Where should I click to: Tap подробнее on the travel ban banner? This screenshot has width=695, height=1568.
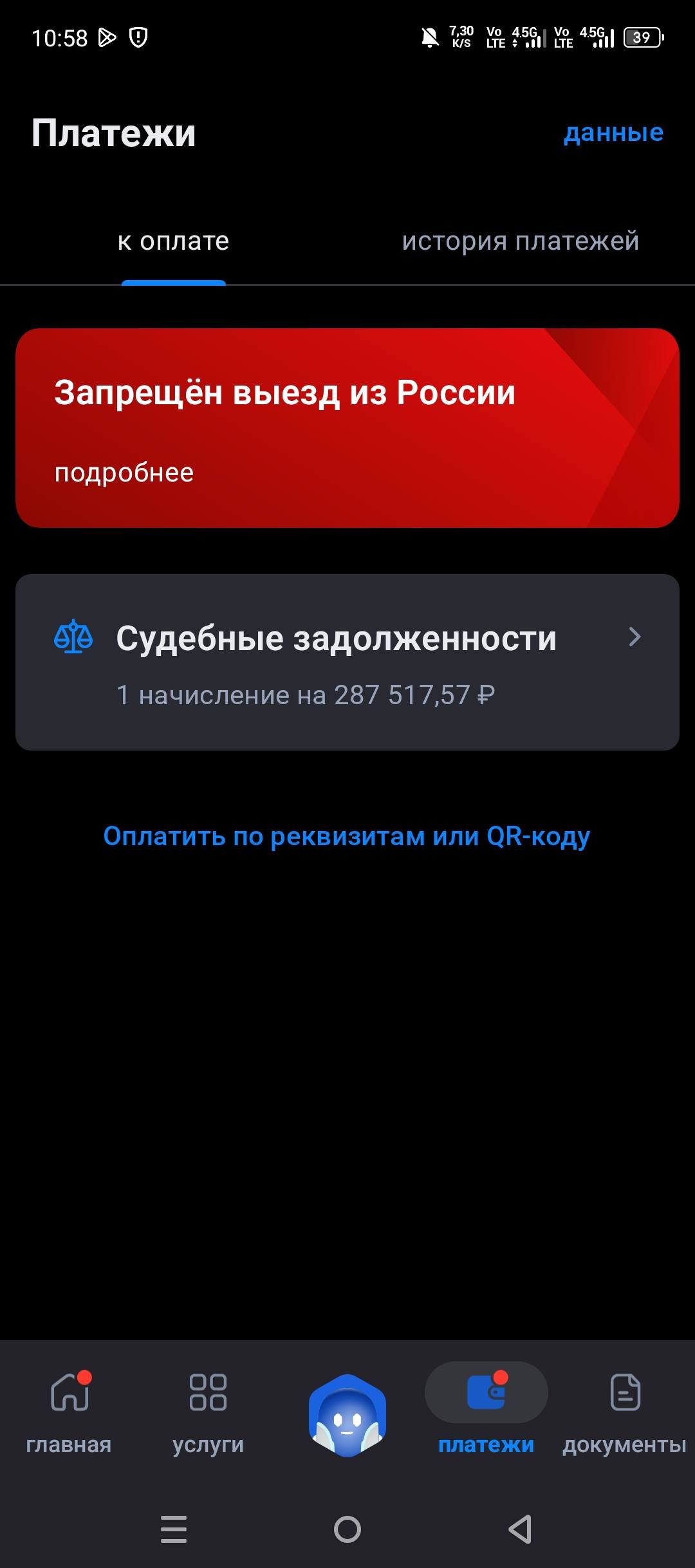coord(124,472)
